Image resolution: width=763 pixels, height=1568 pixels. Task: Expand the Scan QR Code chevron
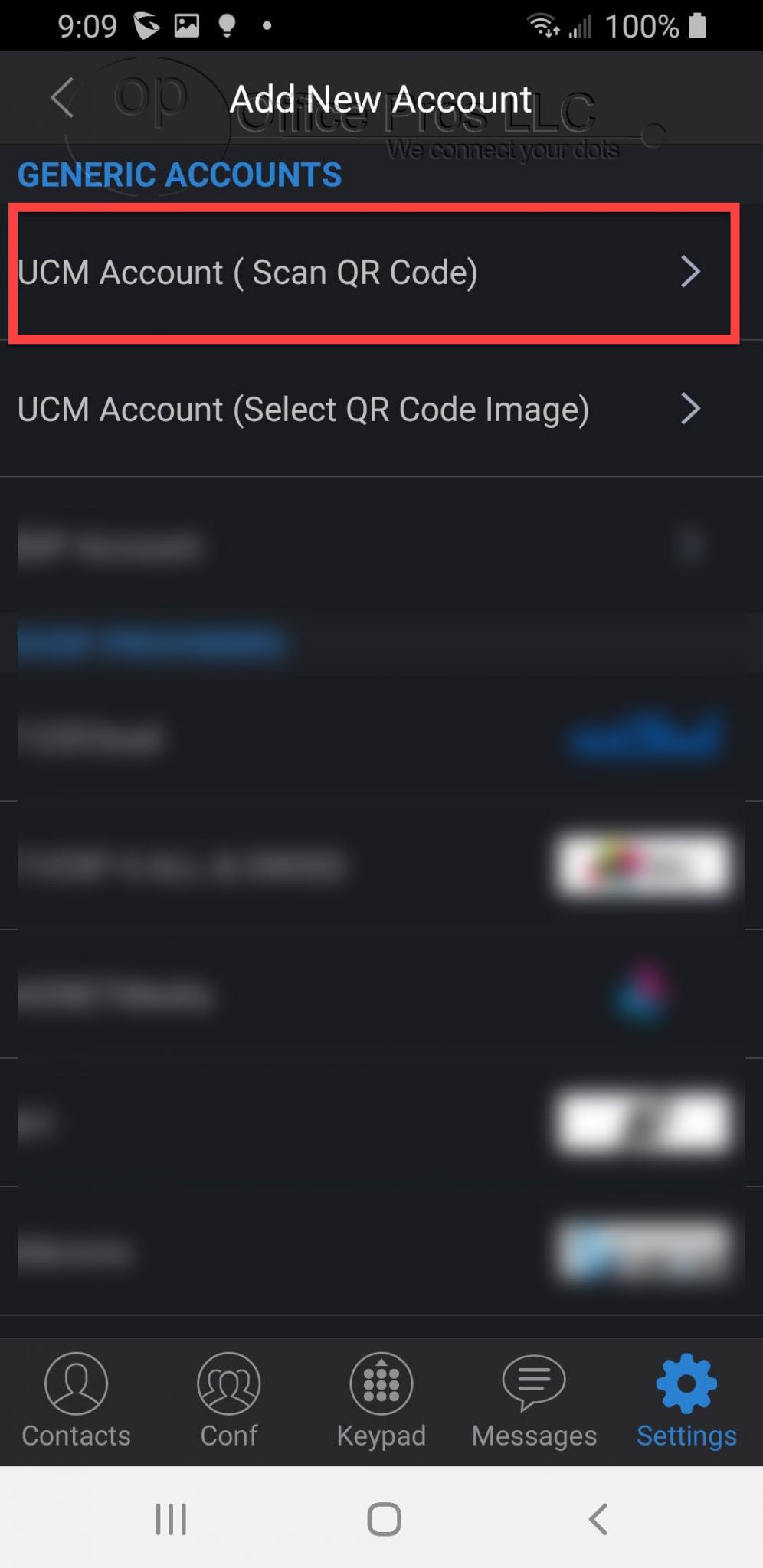692,273
